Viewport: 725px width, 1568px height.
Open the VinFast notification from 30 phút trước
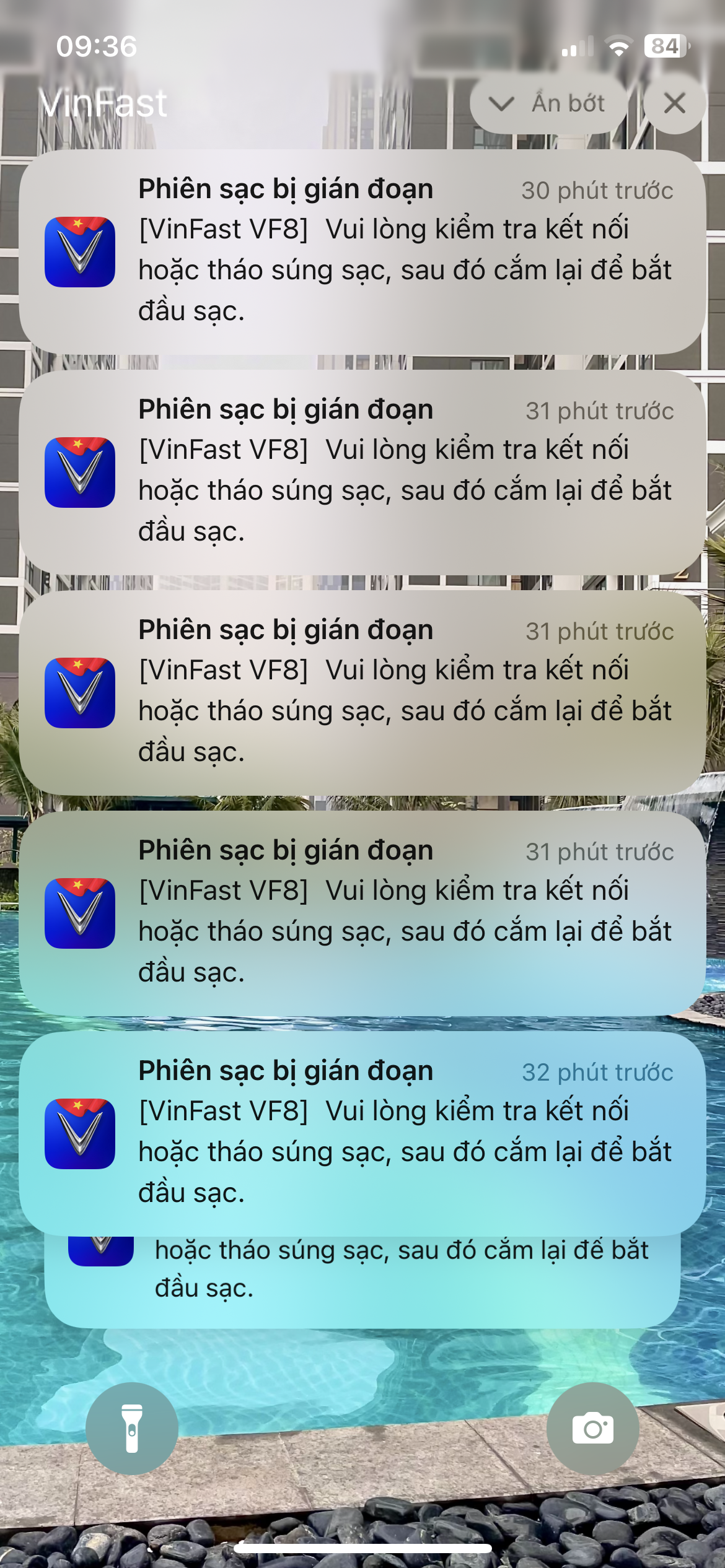362,251
